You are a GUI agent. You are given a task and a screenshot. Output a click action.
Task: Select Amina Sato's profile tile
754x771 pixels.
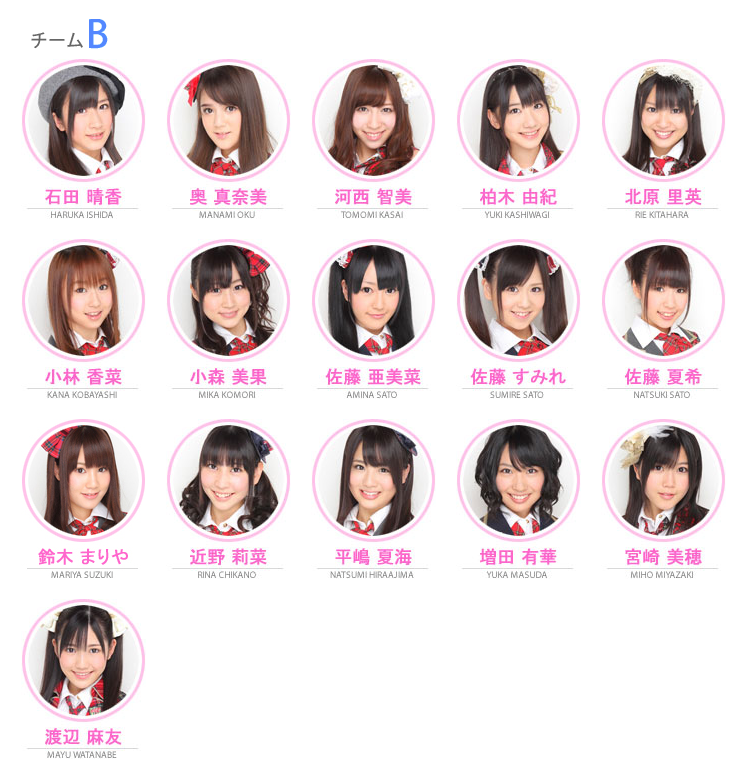click(x=373, y=300)
